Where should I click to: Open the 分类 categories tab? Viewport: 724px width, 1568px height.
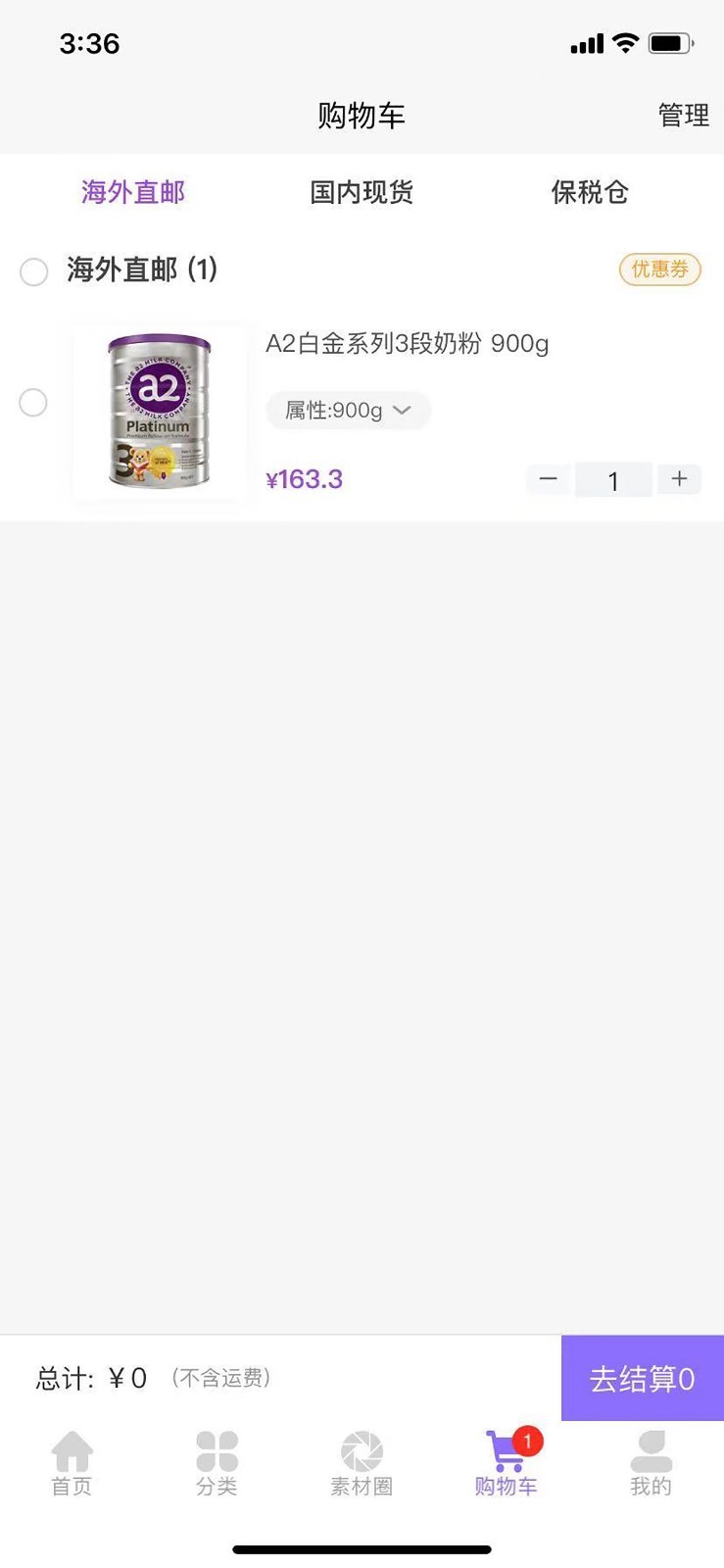click(x=217, y=1463)
